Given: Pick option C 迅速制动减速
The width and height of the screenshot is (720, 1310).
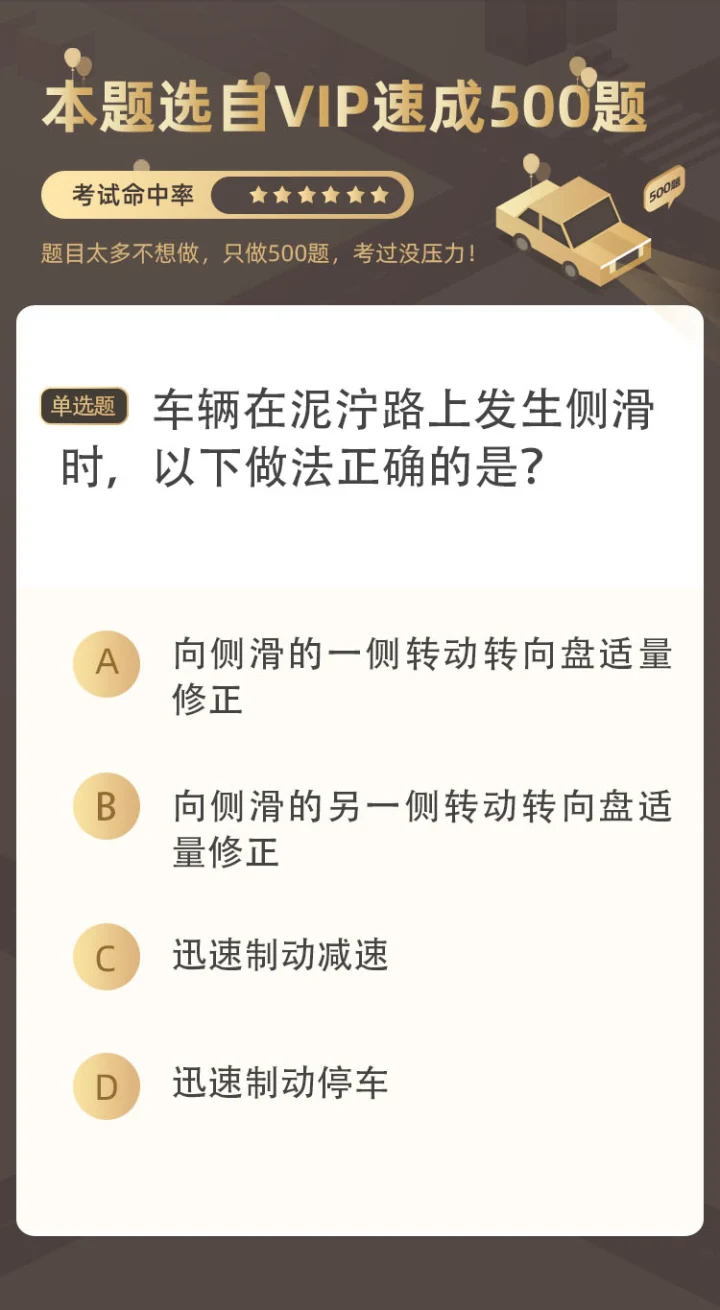Looking at the screenshot, I should (106, 958).
